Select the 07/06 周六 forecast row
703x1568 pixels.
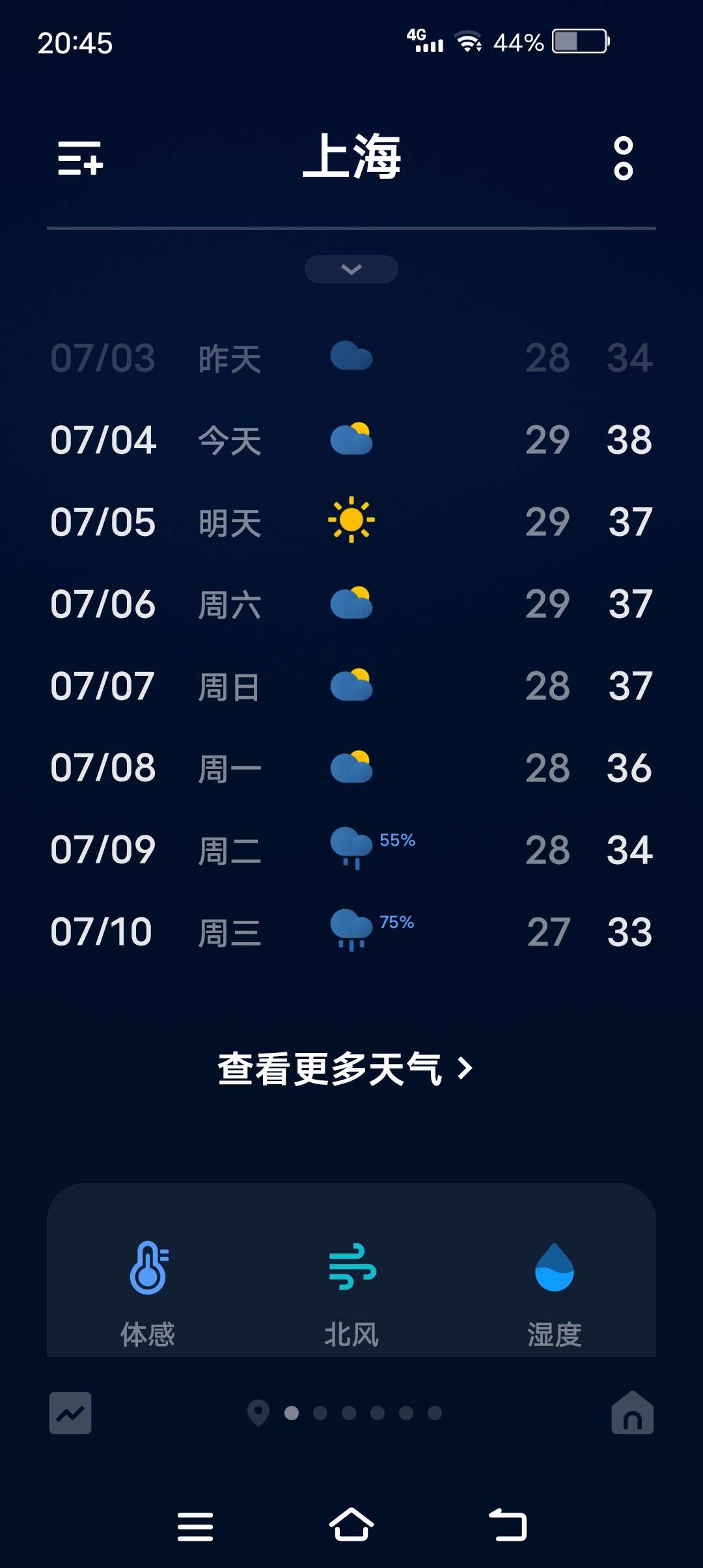(351, 604)
